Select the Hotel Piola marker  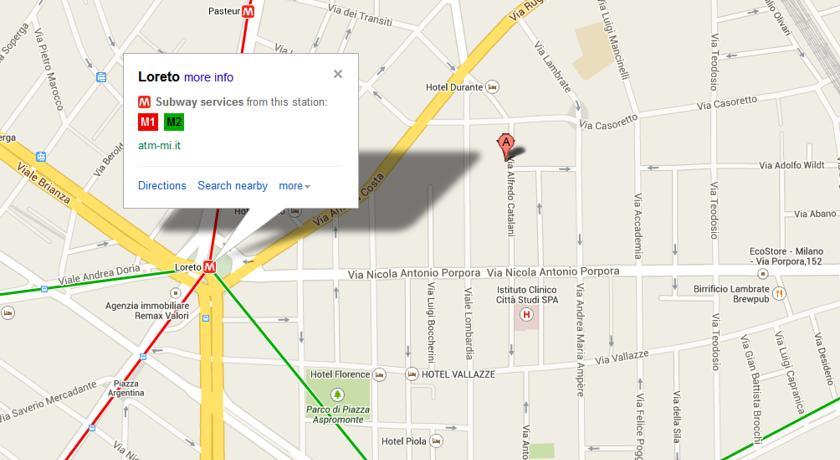tap(437, 441)
